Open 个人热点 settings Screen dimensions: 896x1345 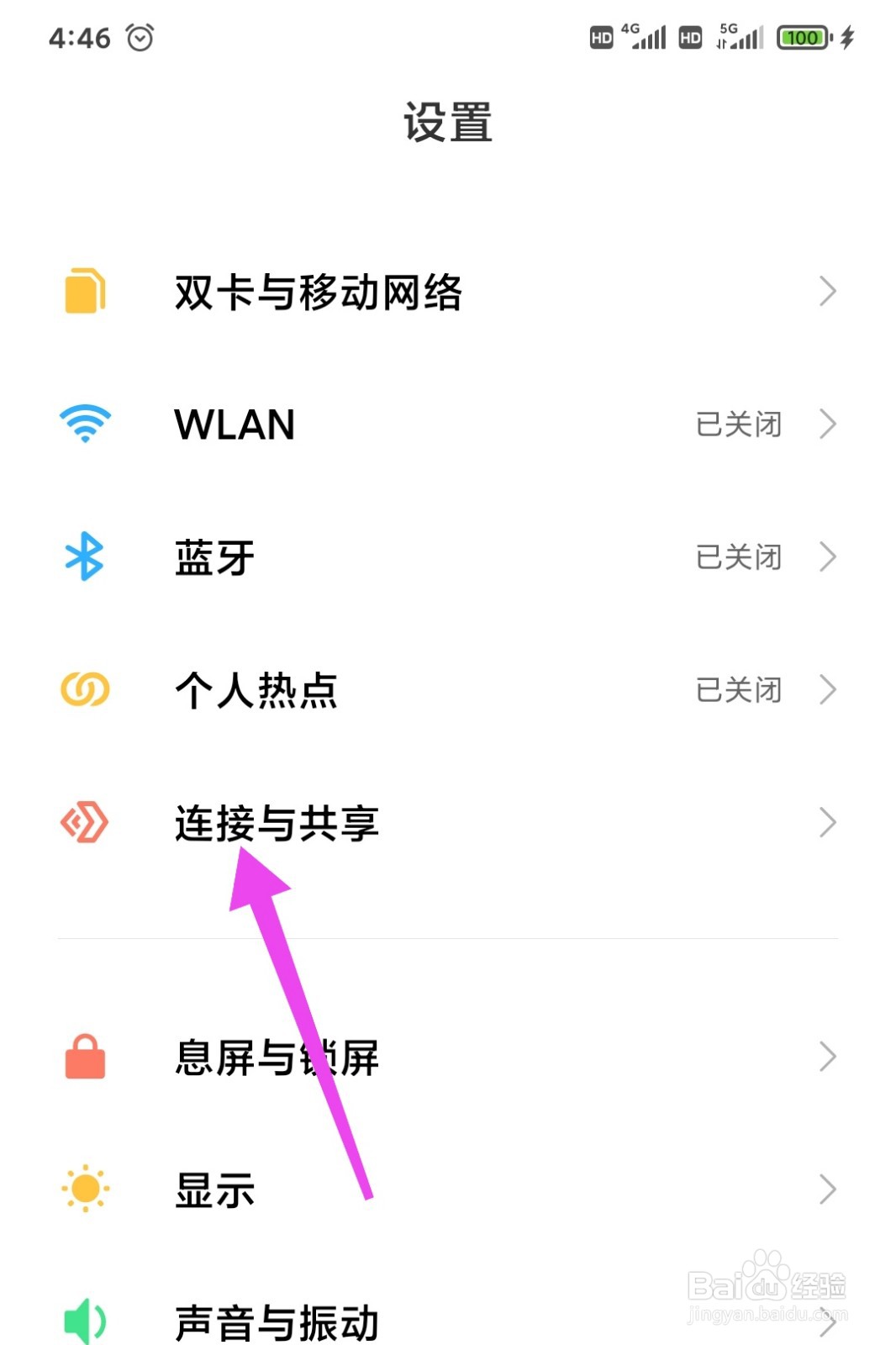256,689
